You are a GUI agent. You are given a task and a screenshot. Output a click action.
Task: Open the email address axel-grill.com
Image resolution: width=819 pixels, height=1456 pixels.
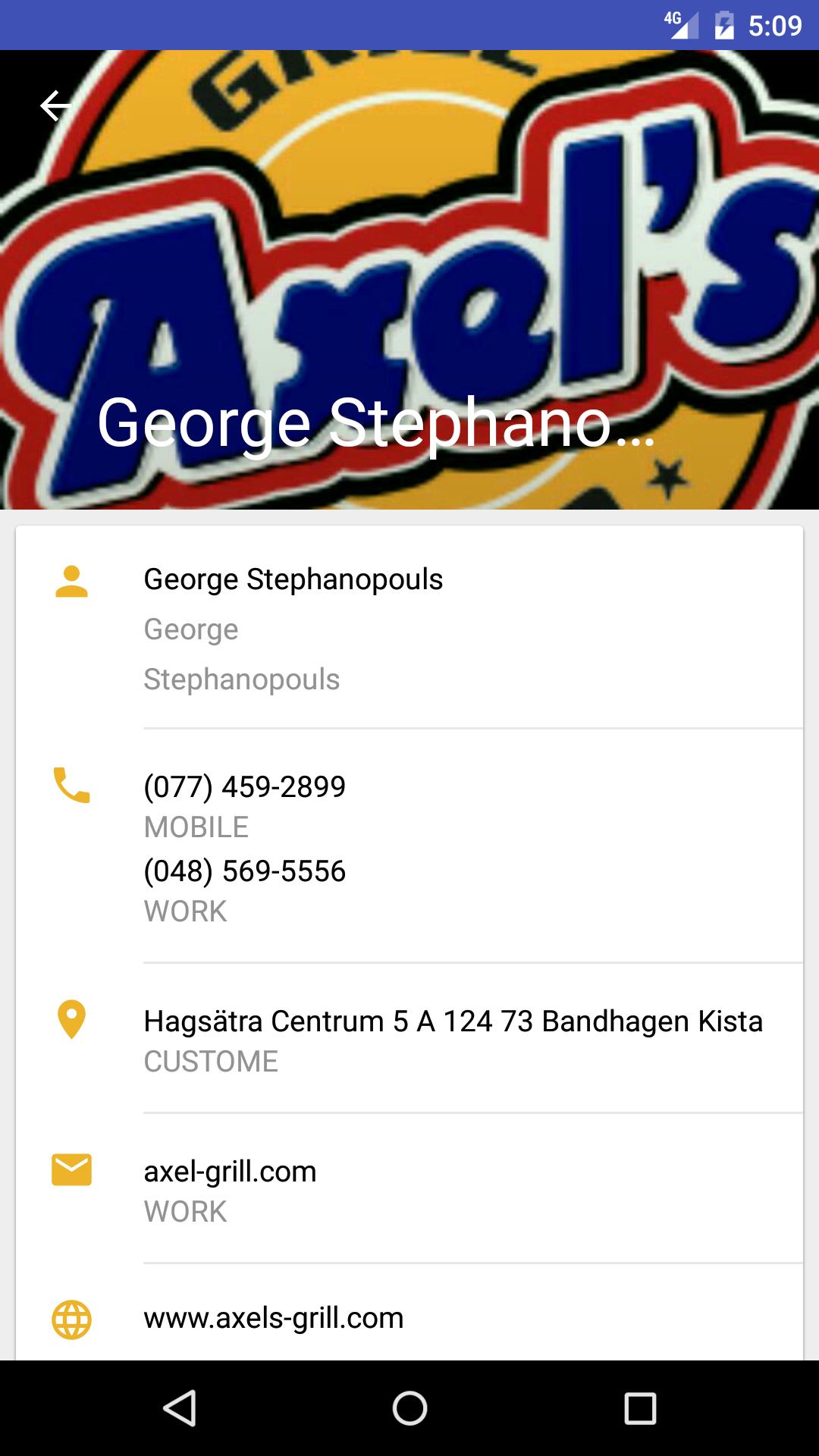[231, 1172]
